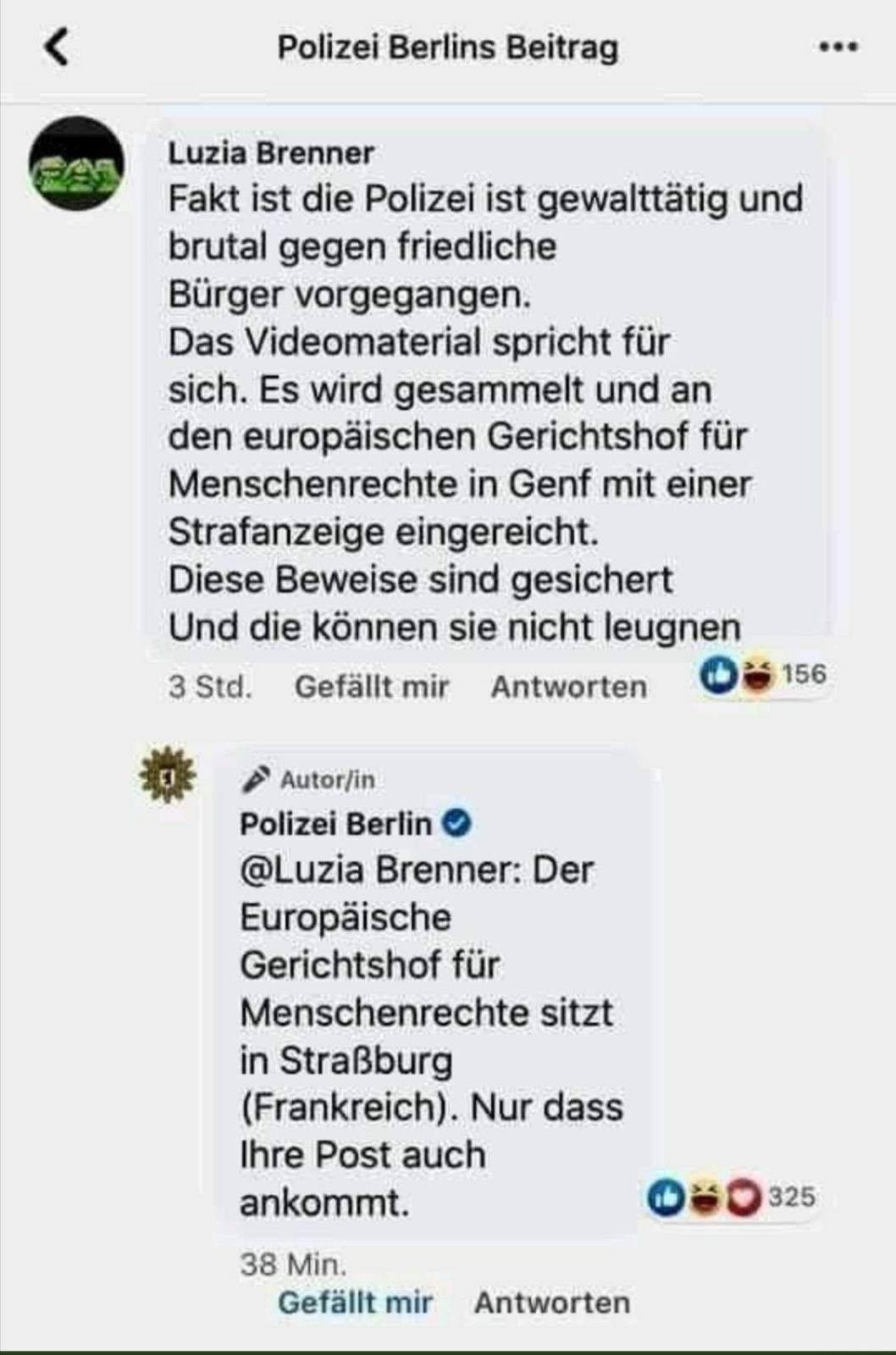Like Polizei Berlin's reply
Image resolution: width=896 pixels, height=1355 pixels.
click(x=355, y=1302)
